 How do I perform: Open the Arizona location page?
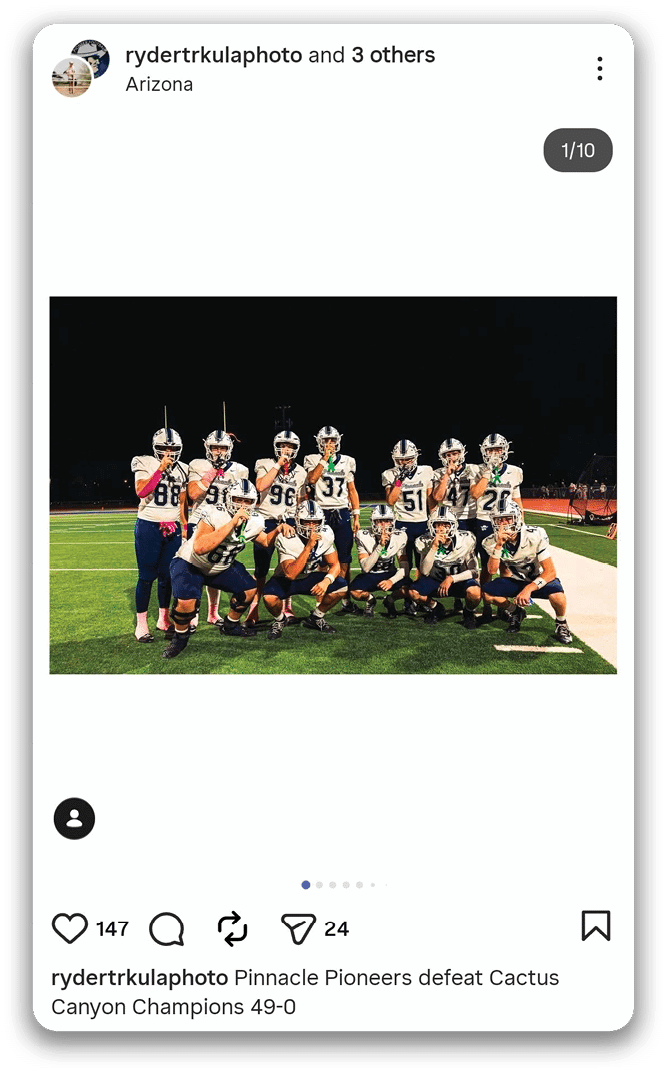click(159, 84)
